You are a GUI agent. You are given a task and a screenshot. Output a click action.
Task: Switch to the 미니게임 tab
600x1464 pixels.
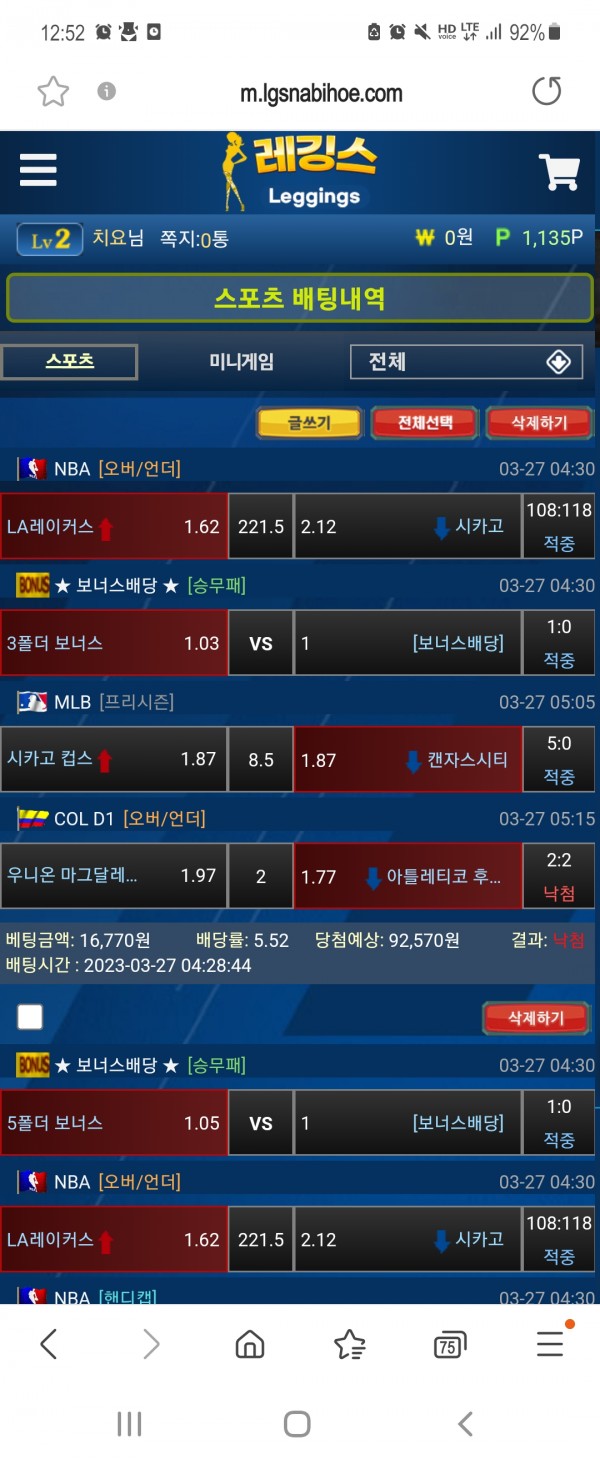tap(241, 361)
